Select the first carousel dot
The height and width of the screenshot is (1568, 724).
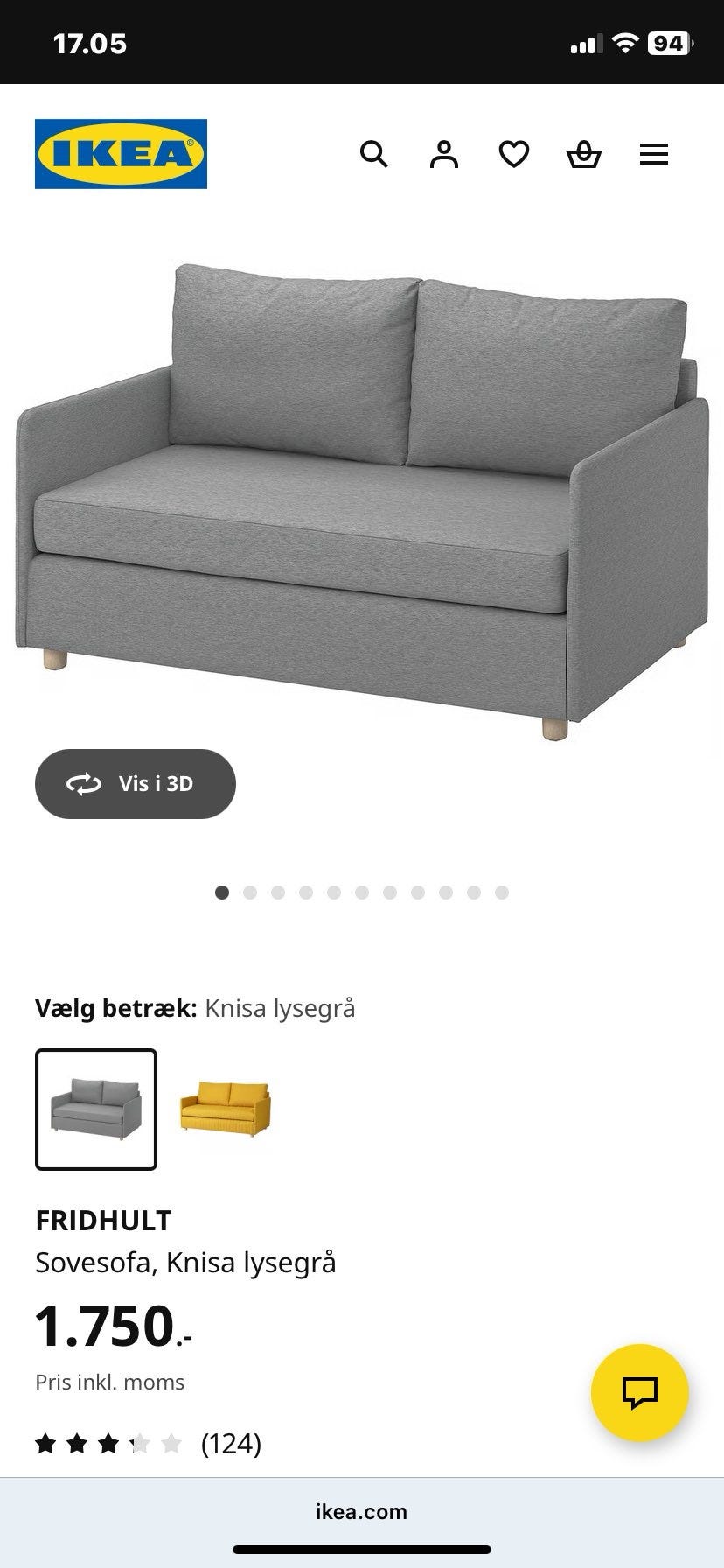tap(221, 892)
